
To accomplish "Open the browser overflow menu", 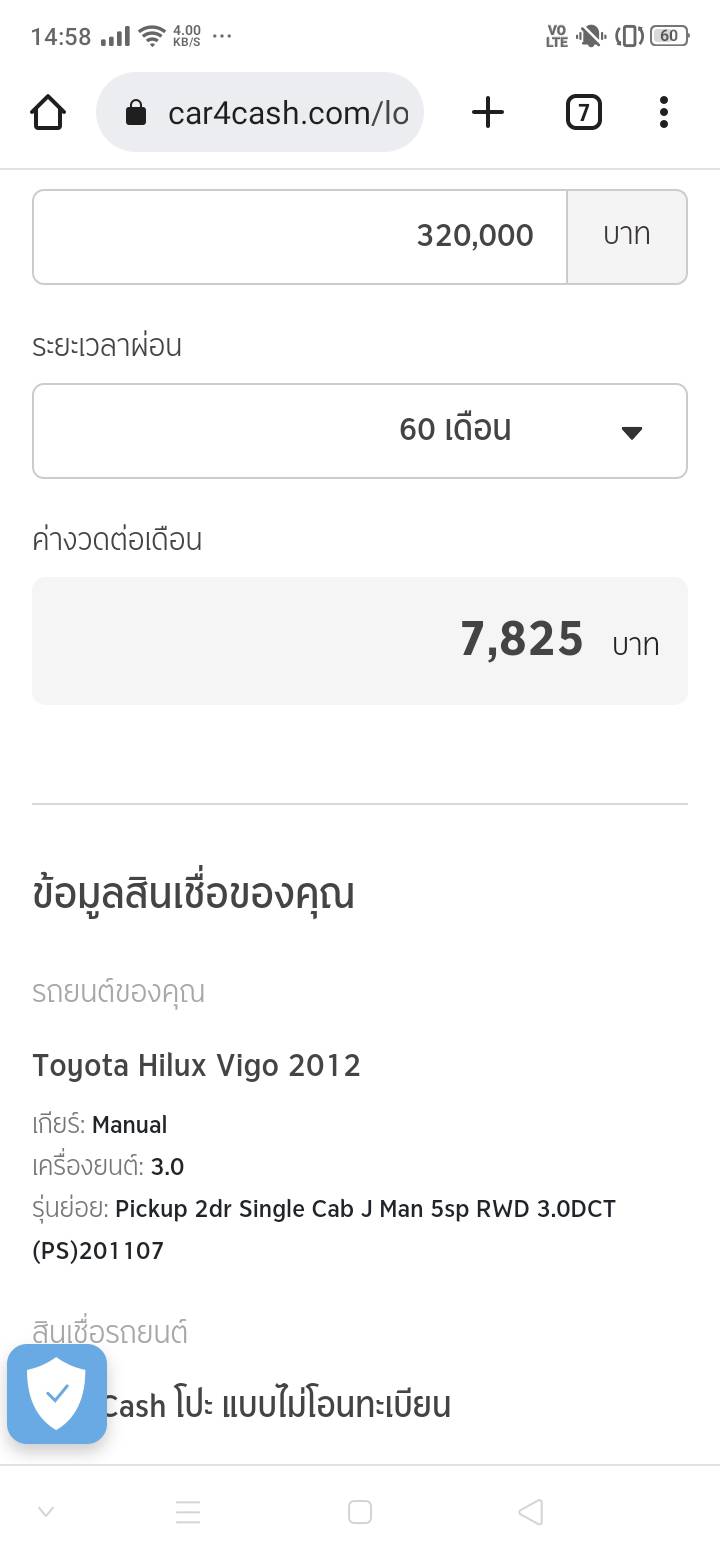I will point(663,113).
